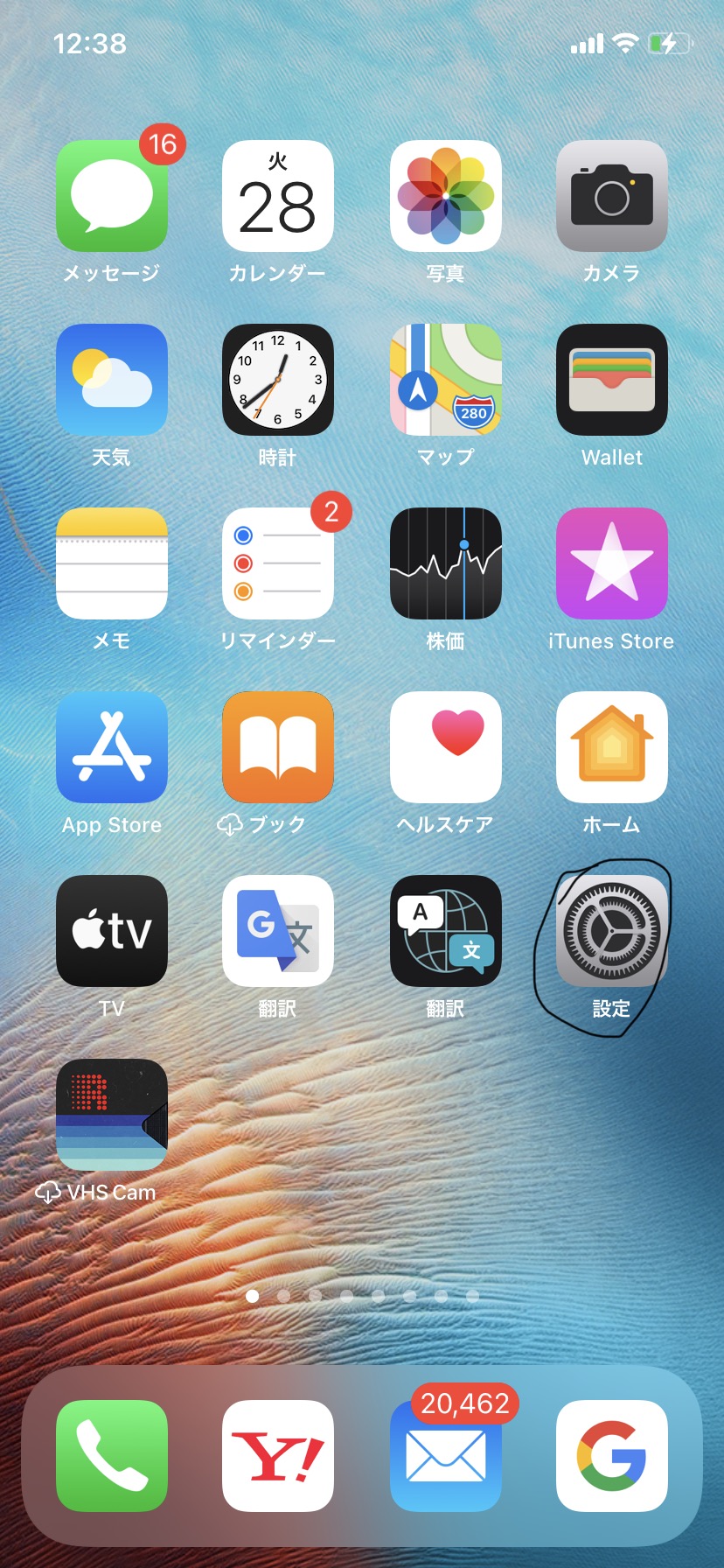The width and height of the screenshot is (724, 1568).
Task: Open the Yahoo! app in dock
Action: click(278, 1456)
